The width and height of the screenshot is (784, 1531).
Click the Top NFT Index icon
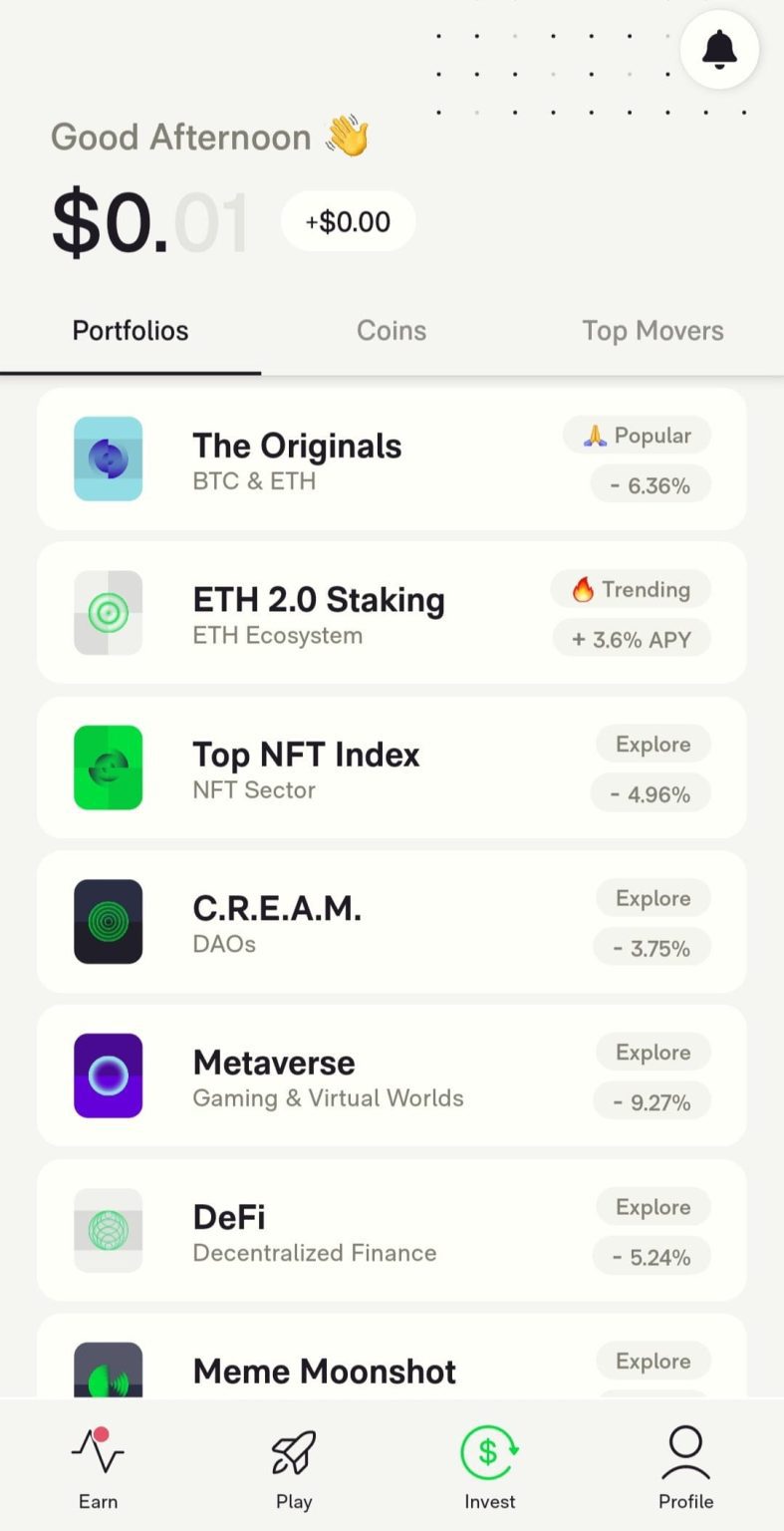(109, 767)
